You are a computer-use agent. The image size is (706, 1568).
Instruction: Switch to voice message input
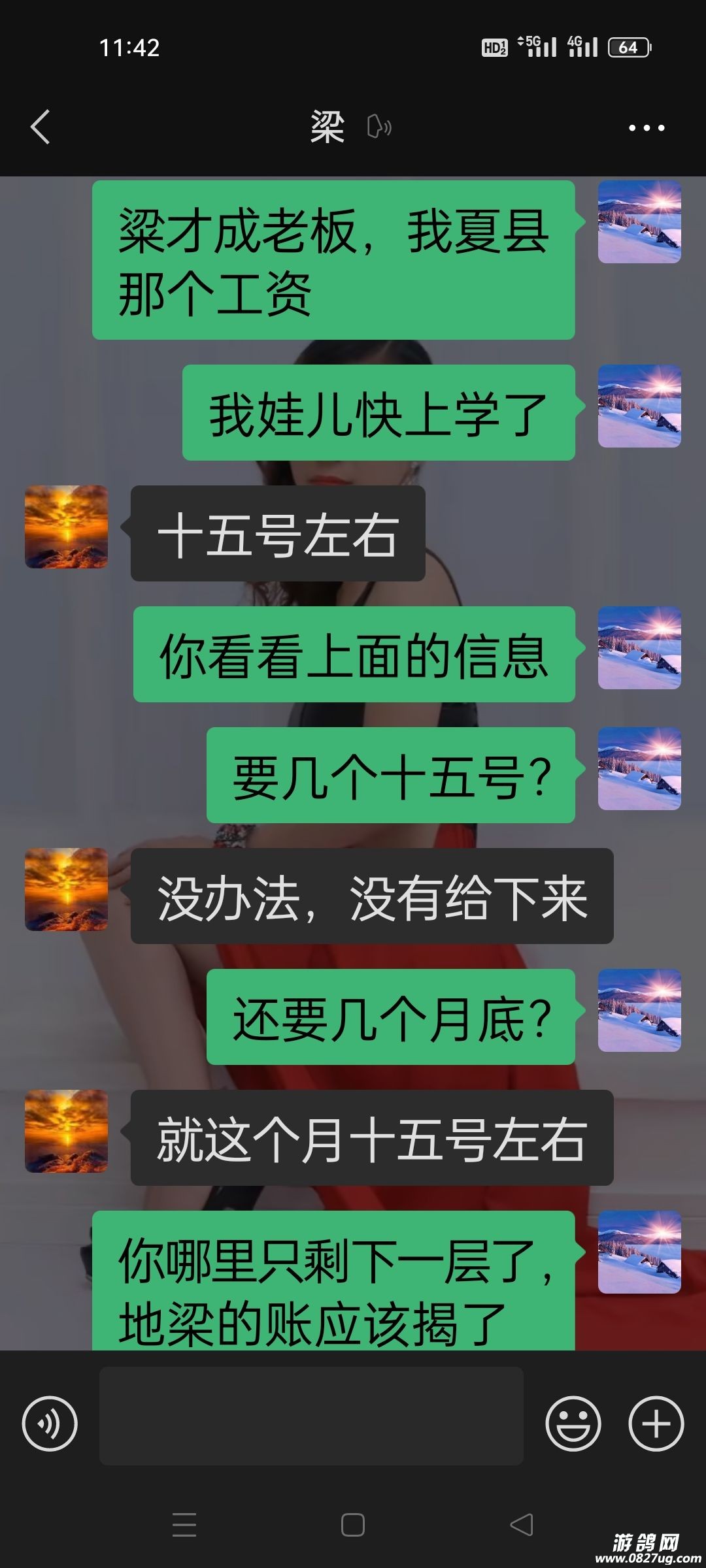[50, 1424]
